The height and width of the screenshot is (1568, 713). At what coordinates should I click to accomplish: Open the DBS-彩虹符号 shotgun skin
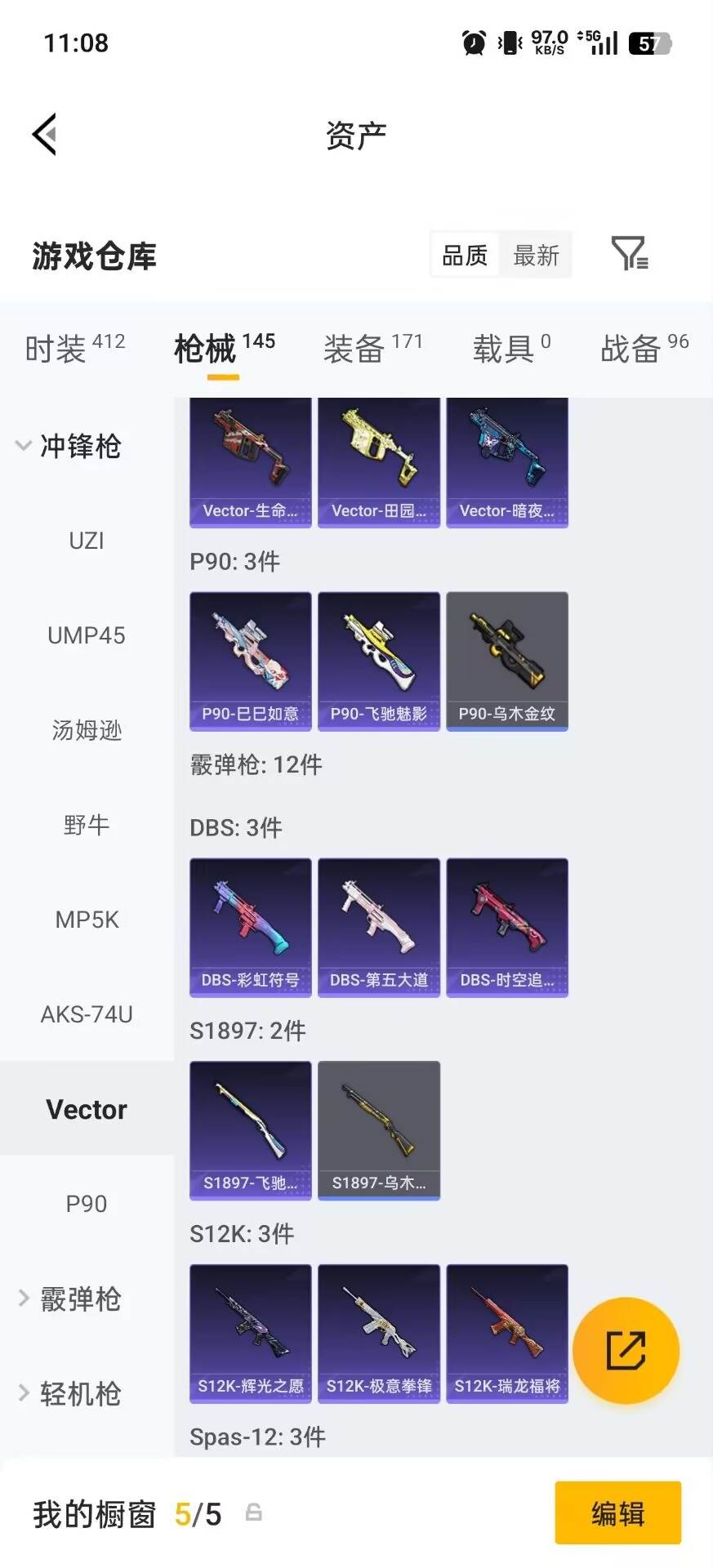(249, 927)
